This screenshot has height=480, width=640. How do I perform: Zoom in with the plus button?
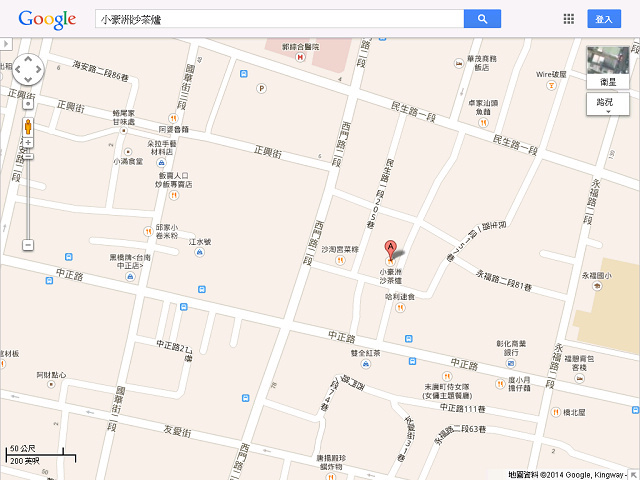pos(28,142)
